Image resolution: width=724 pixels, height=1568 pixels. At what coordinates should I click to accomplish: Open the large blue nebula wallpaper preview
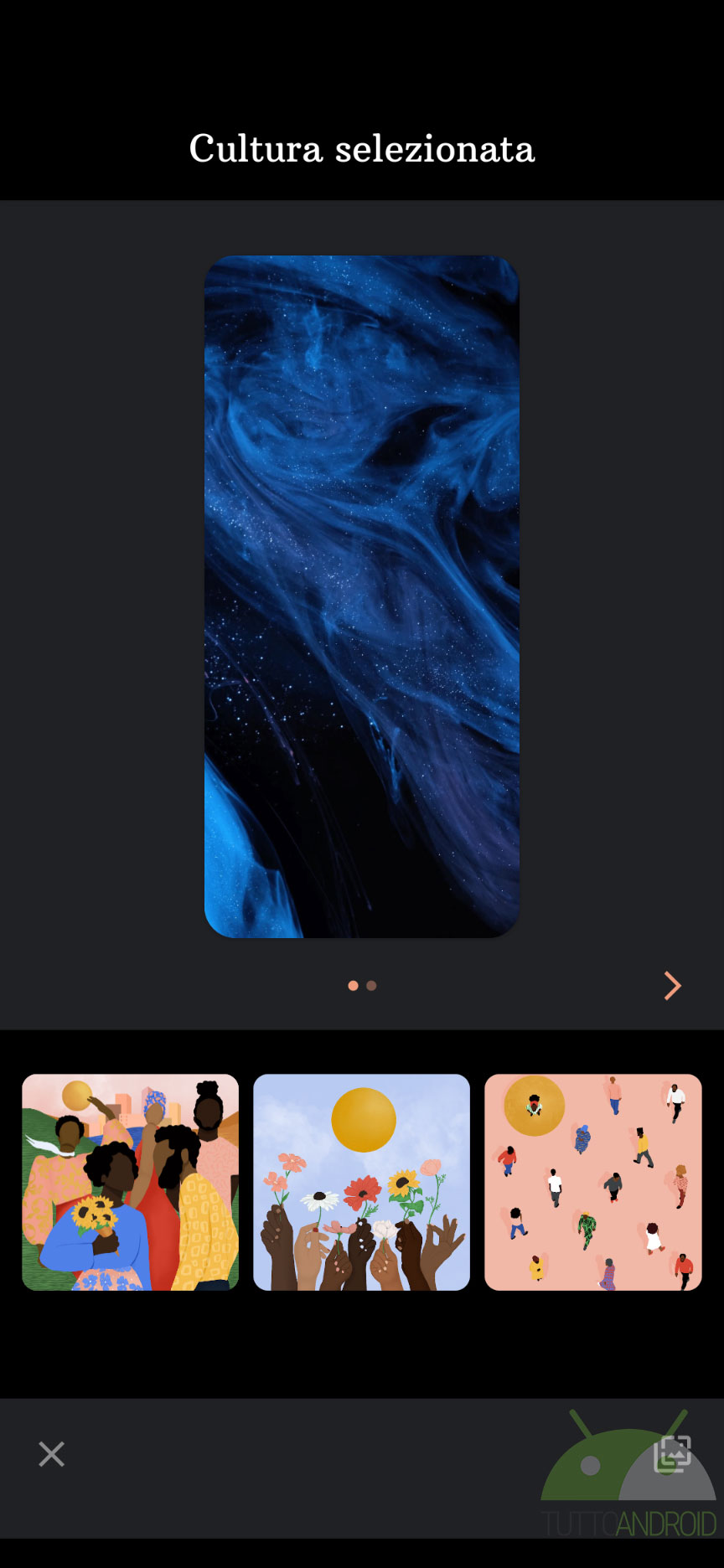tap(362, 596)
